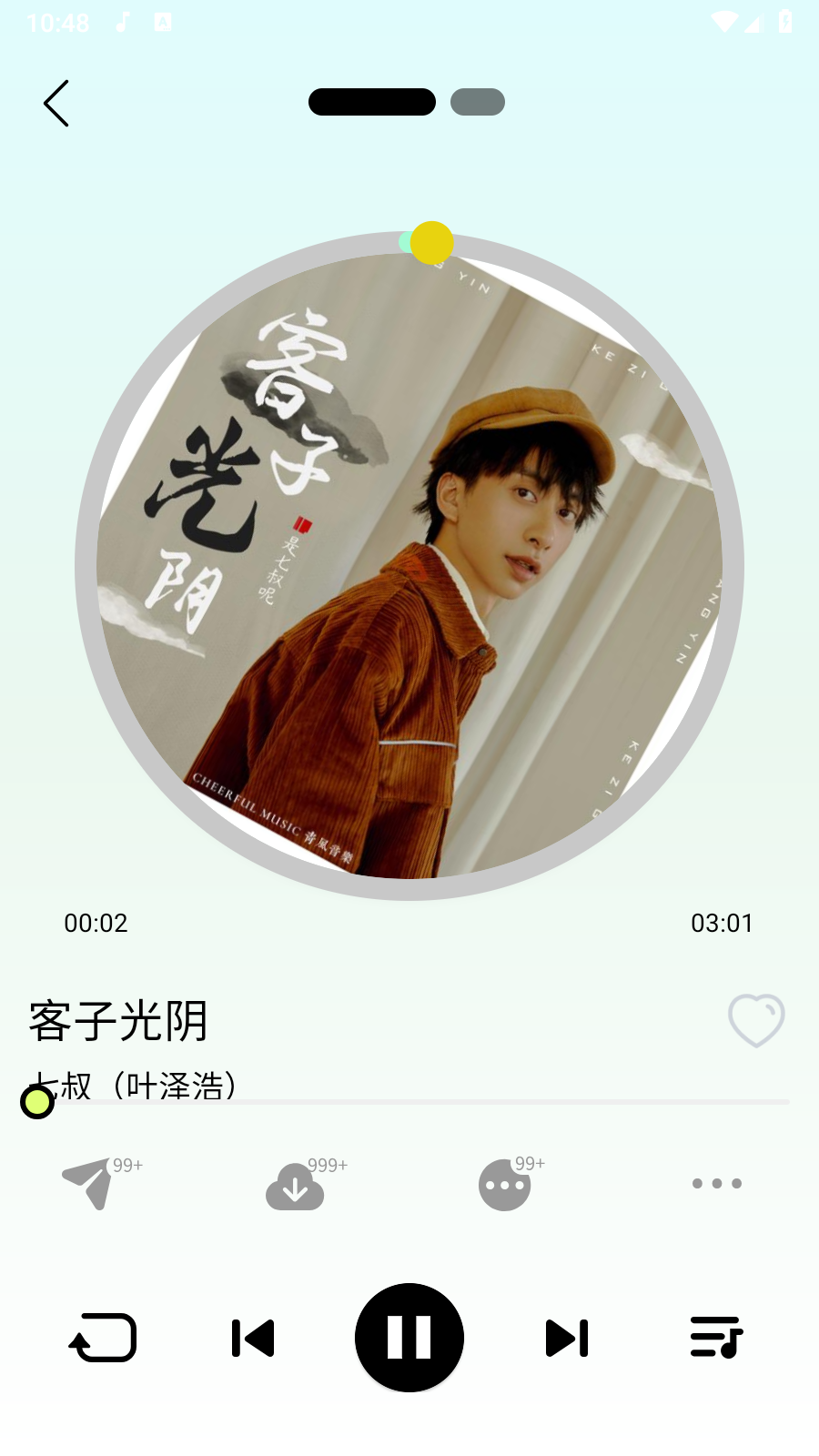The width and height of the screenshot is (819, 1456).
Task: Open the comments bubble
Action: tap(505, 1185)
